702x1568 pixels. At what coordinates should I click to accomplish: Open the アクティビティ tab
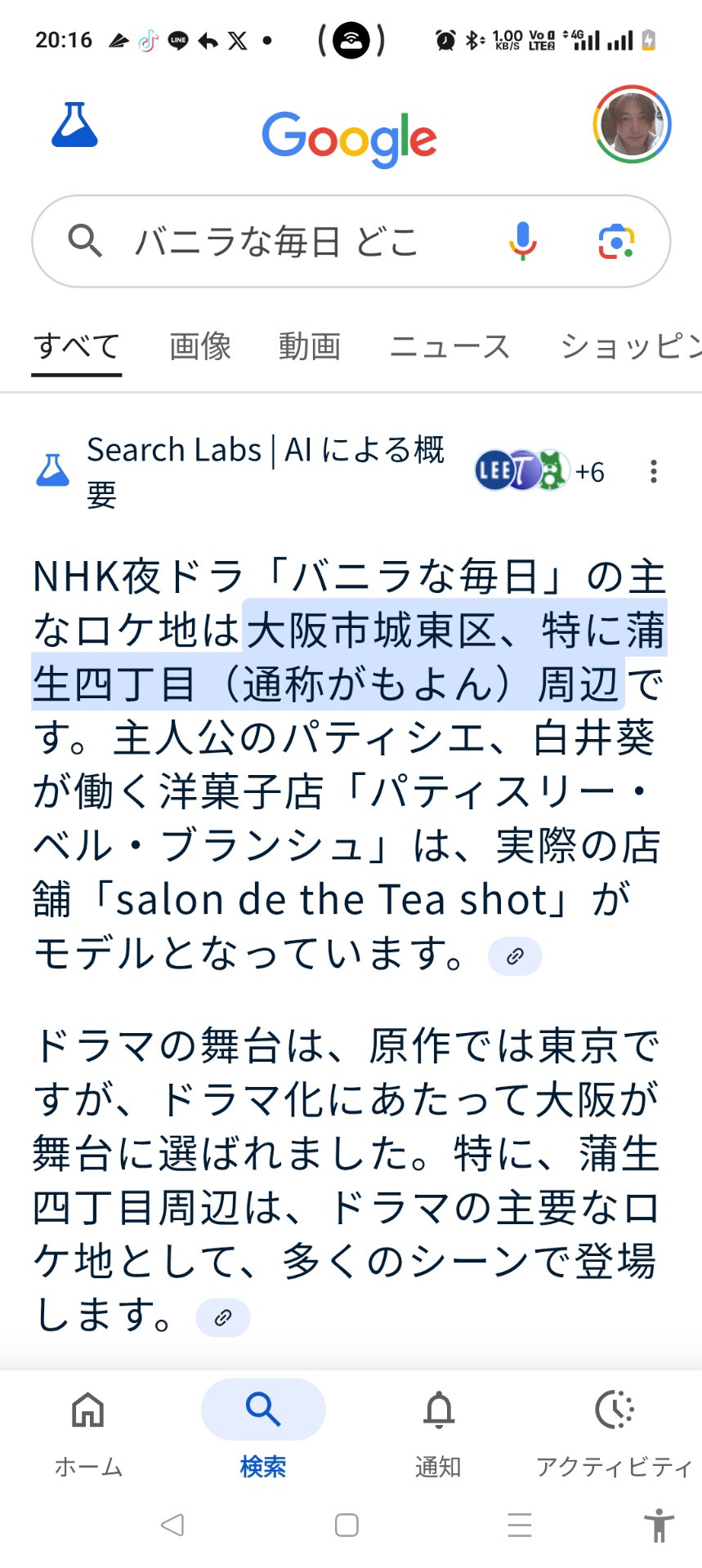pos(615,1433)
